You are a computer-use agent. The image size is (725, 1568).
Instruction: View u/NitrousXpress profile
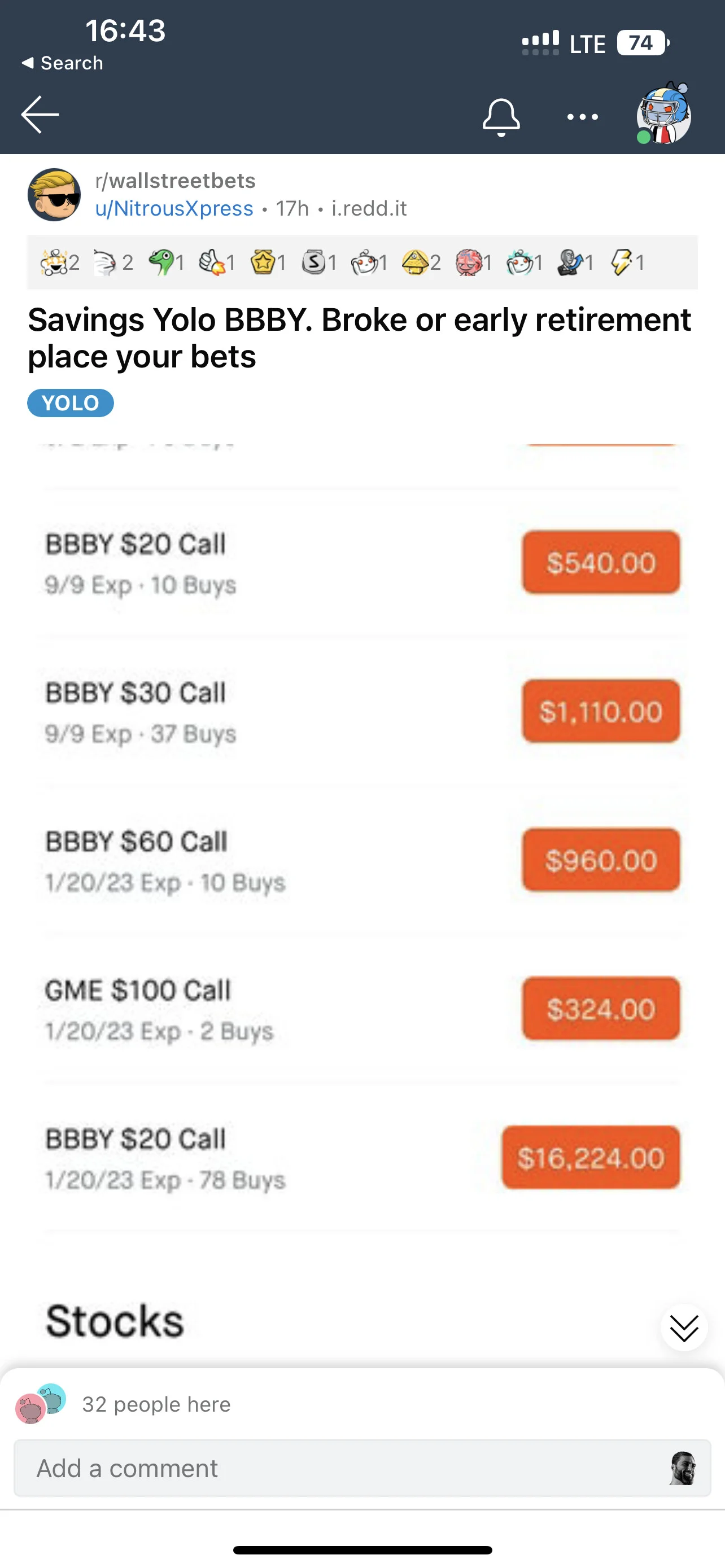coord(174,208)
